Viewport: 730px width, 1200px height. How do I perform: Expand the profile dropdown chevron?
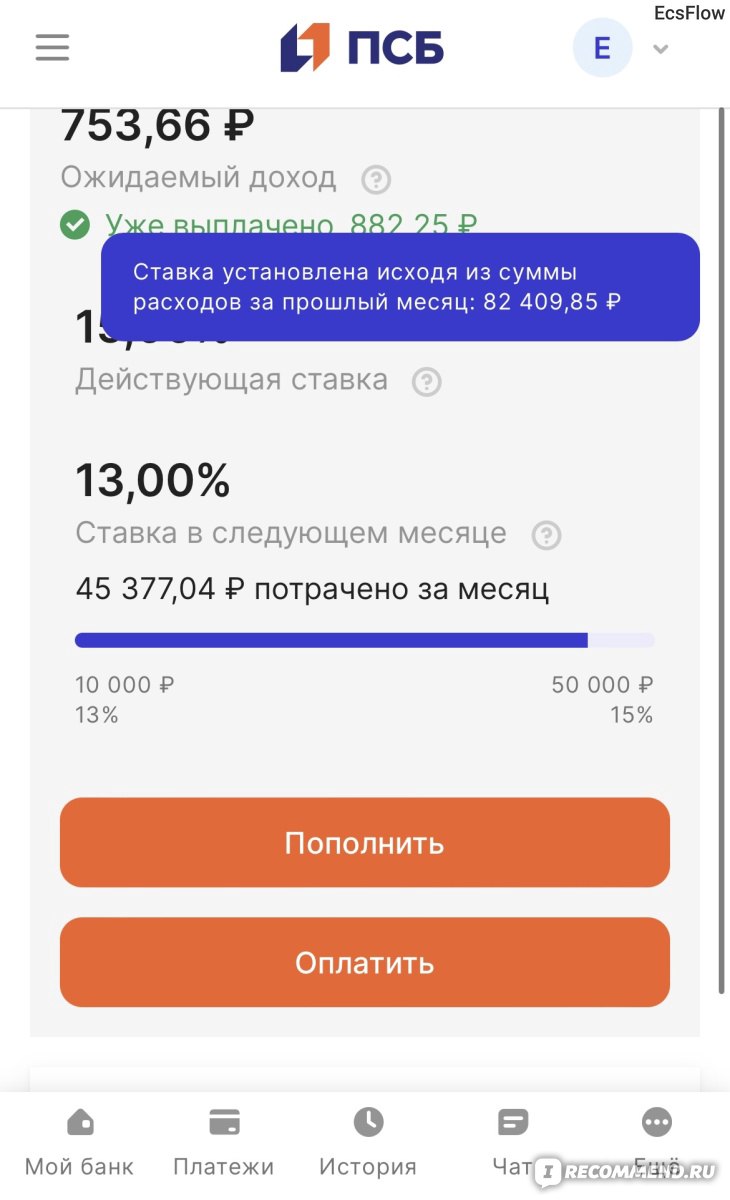tap(660, 49)
